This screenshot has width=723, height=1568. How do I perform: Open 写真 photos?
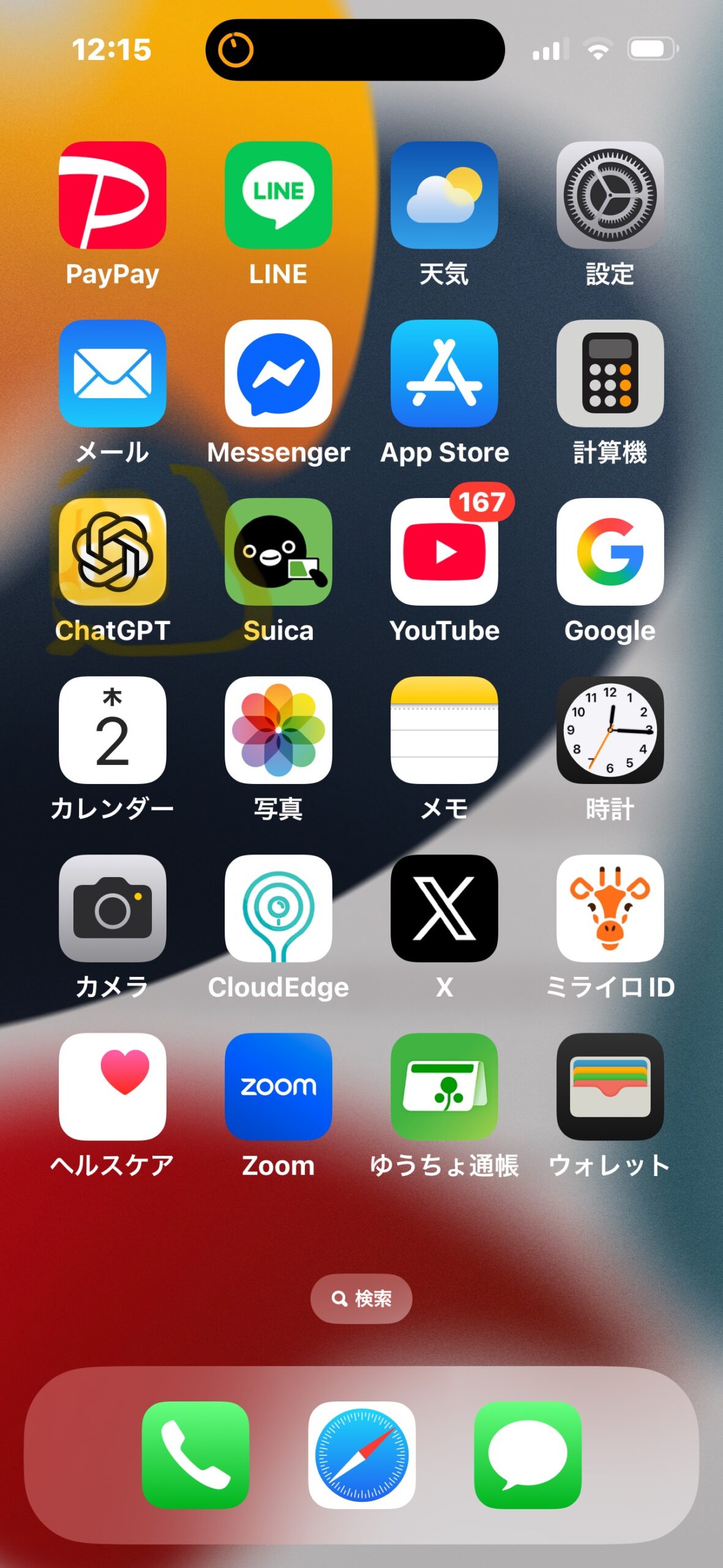click(x=278, y=730)
